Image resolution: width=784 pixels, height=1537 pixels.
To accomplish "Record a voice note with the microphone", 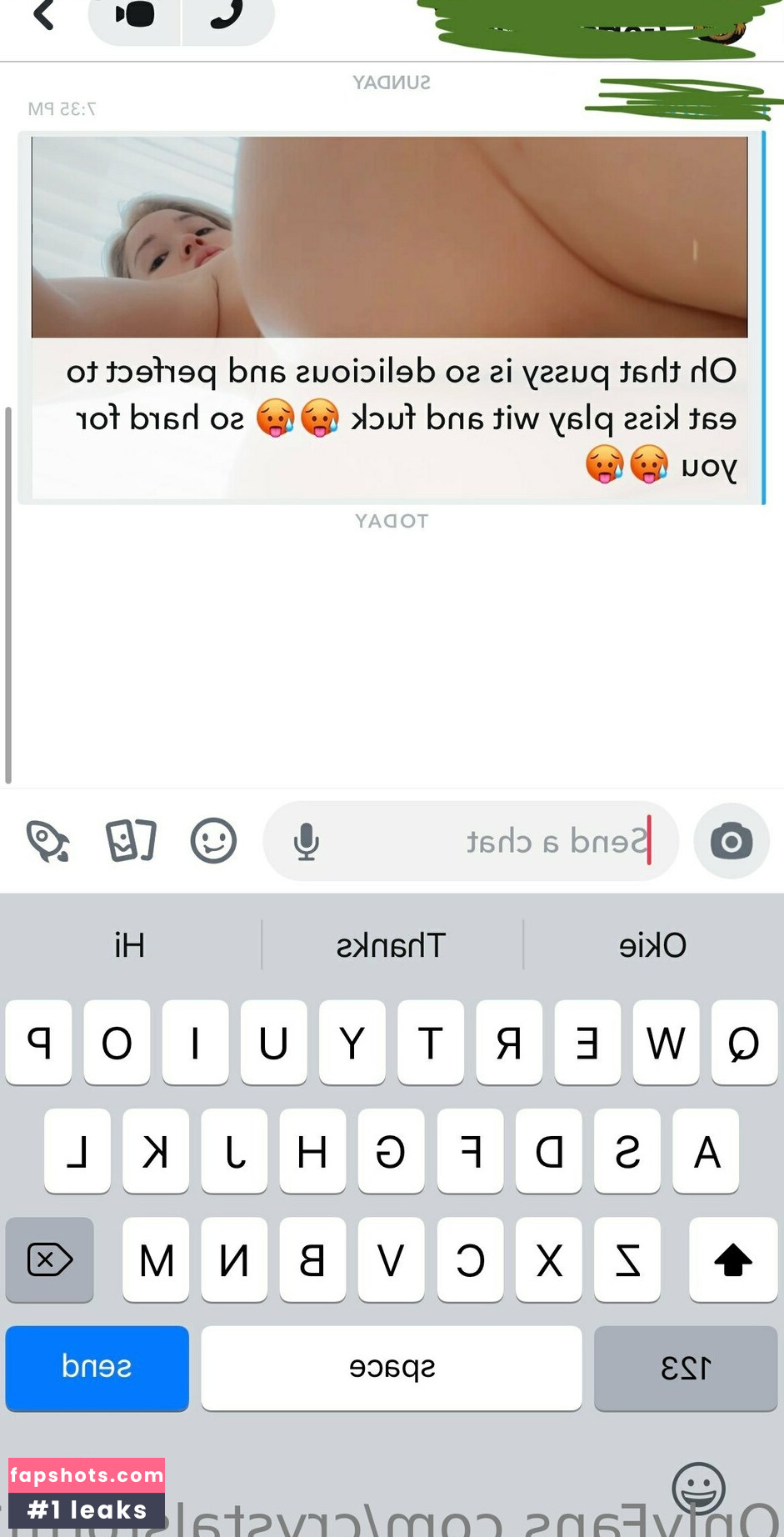I will (306, 841).
